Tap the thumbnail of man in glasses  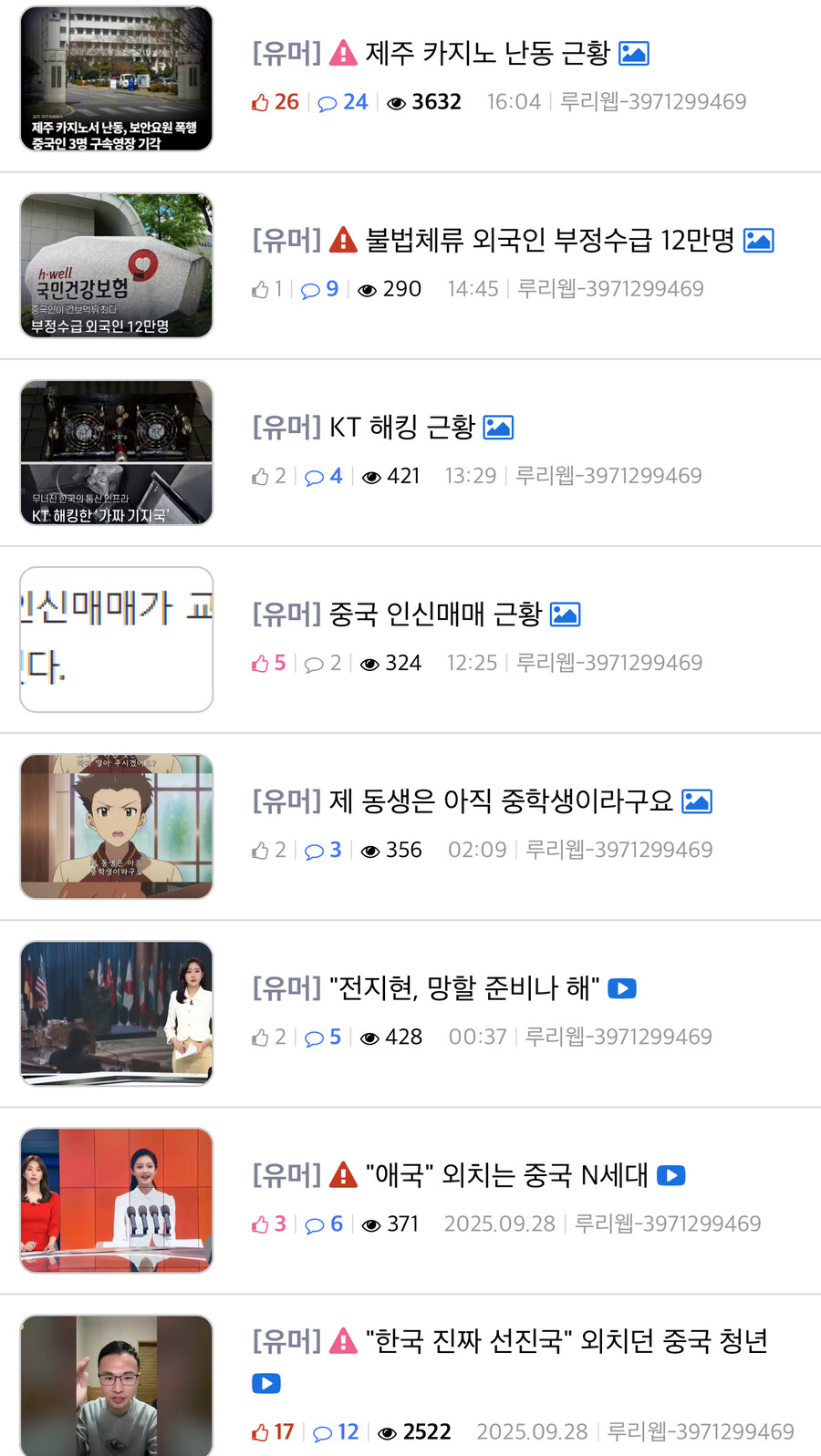point(117,1384)
